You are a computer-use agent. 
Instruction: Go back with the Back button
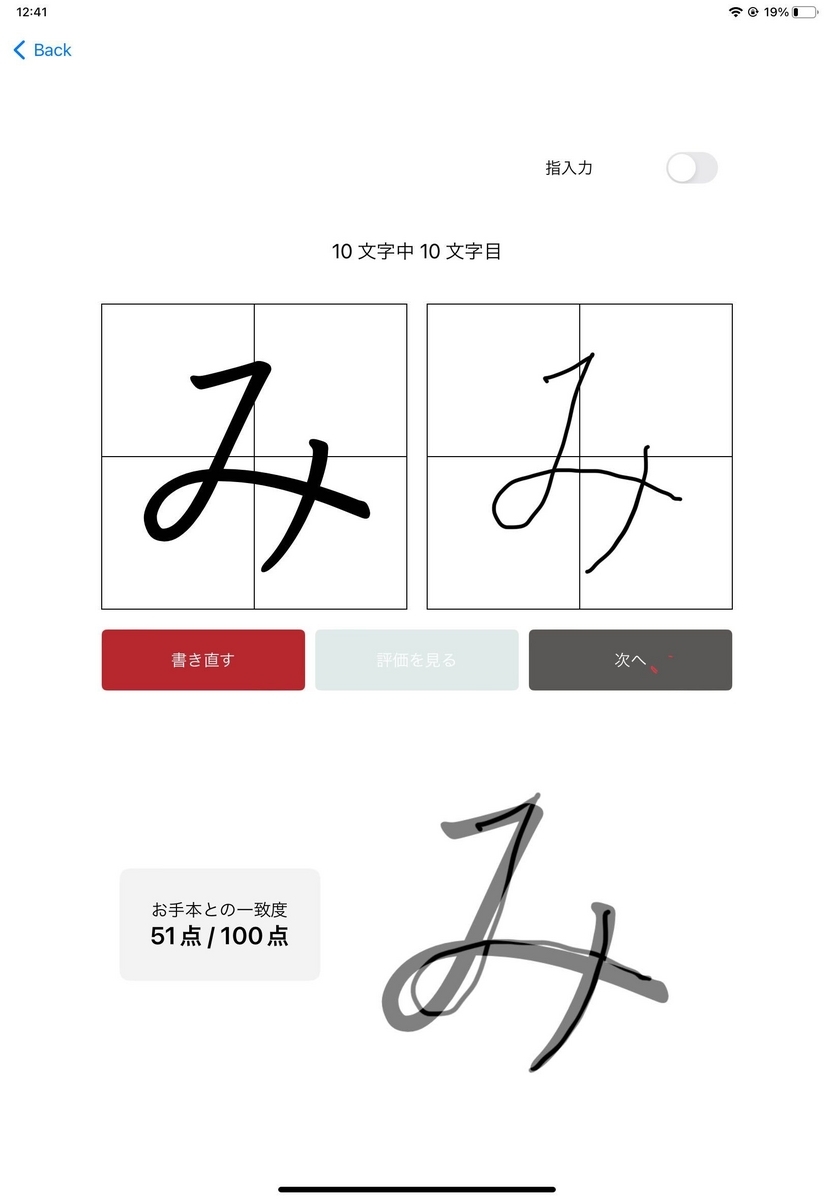coord(42,50)
